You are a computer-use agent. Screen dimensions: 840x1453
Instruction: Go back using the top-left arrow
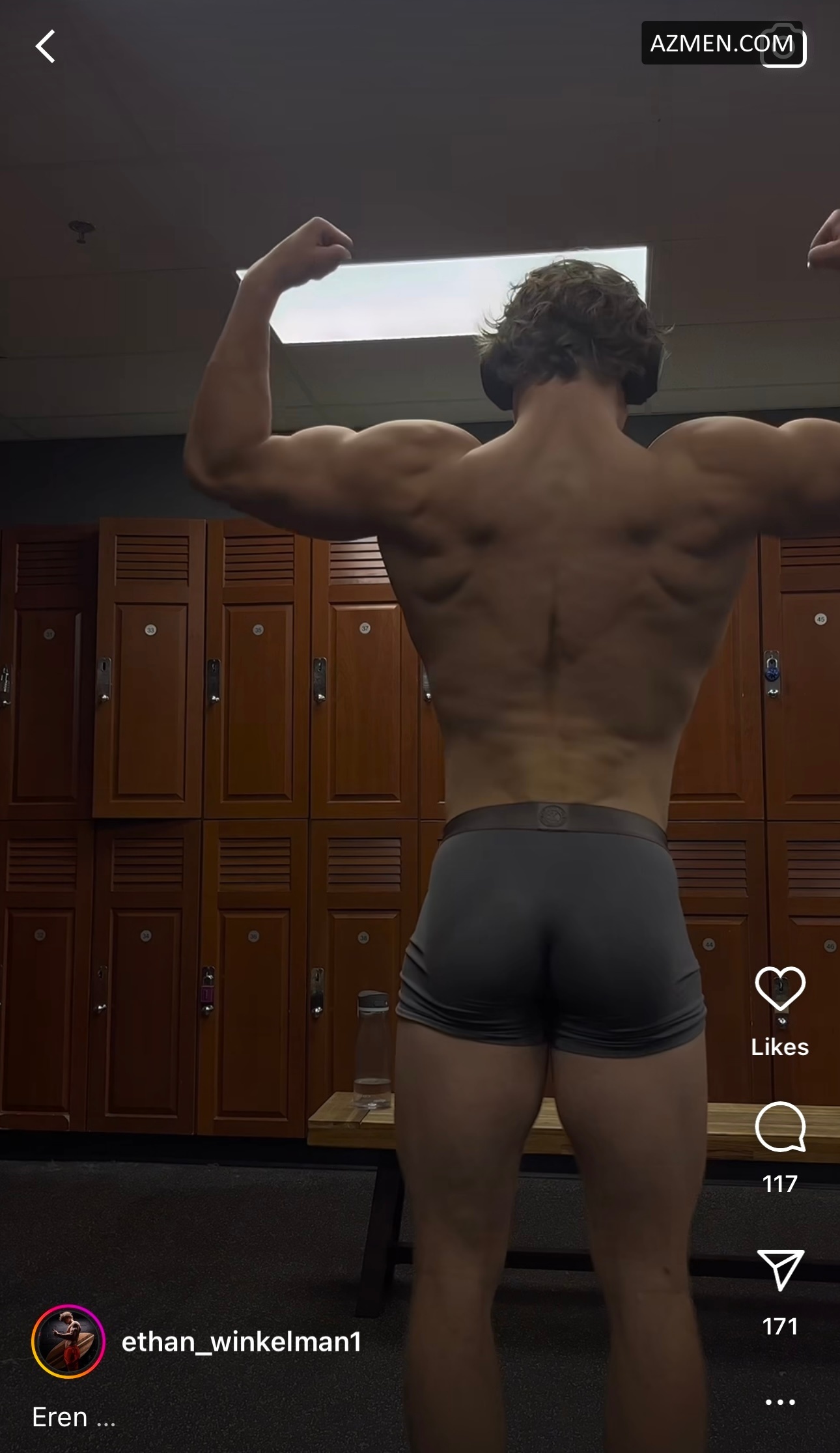[x=45, y=47]
